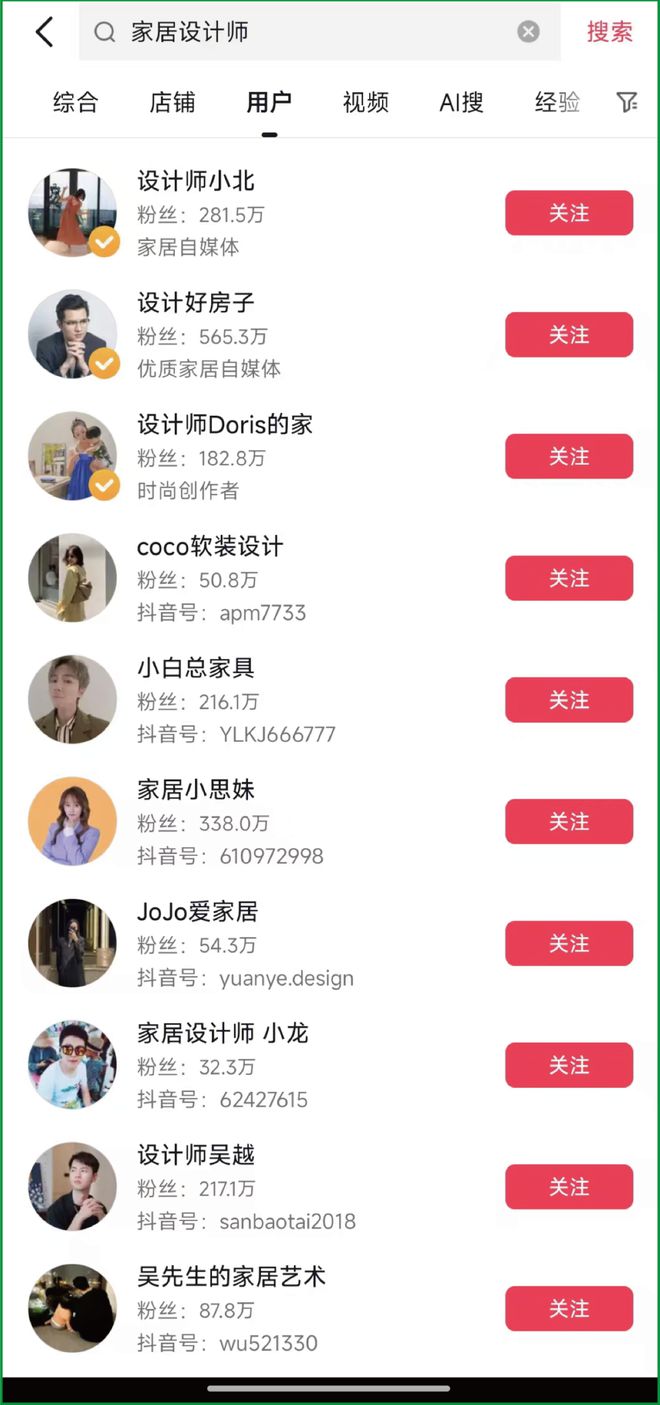Screen dimensions: 660x1405
Task: Switch to the 经验 tab
Action: coord(557,102)
